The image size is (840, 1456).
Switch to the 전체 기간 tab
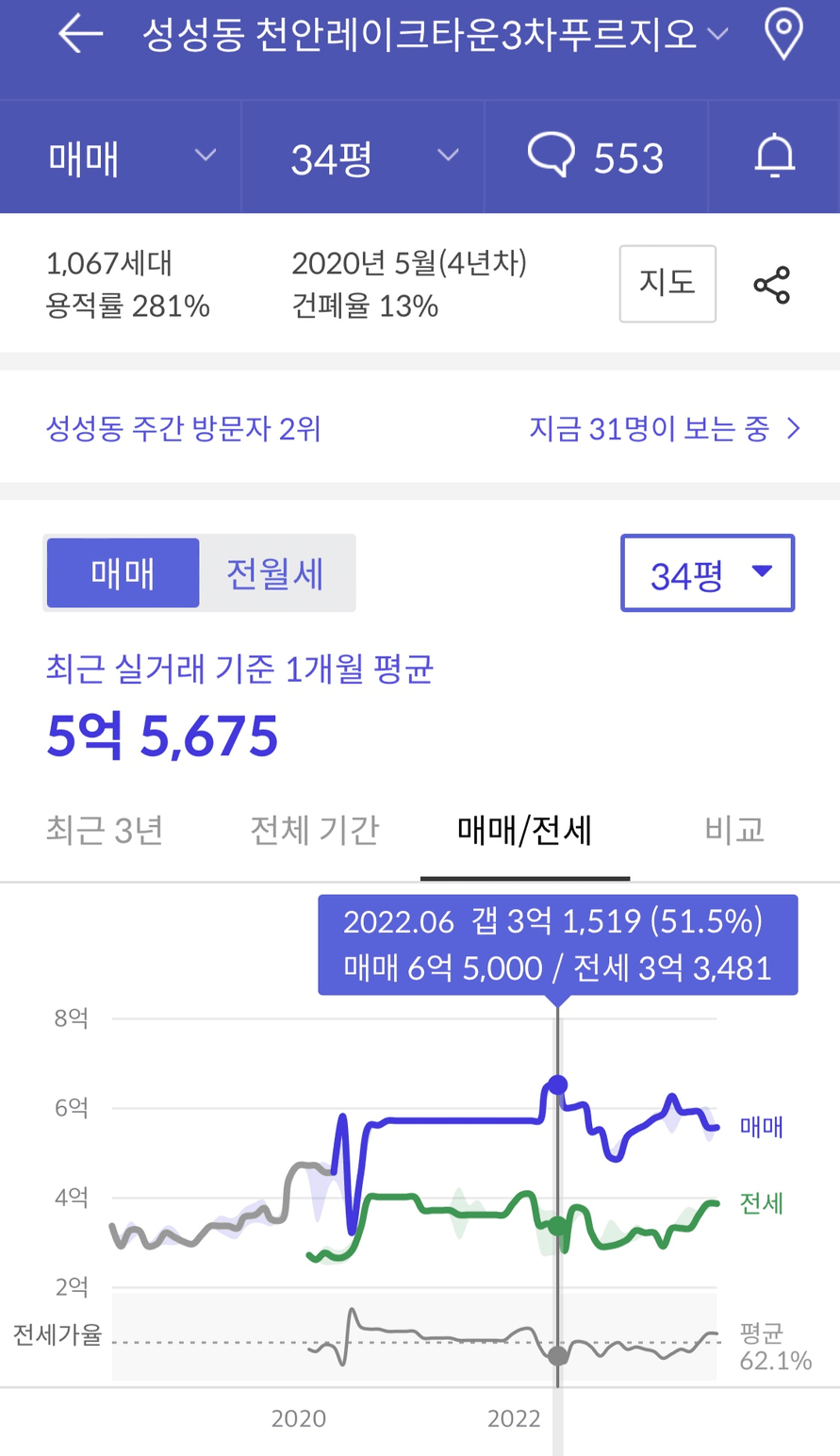(x=314, y=831)
